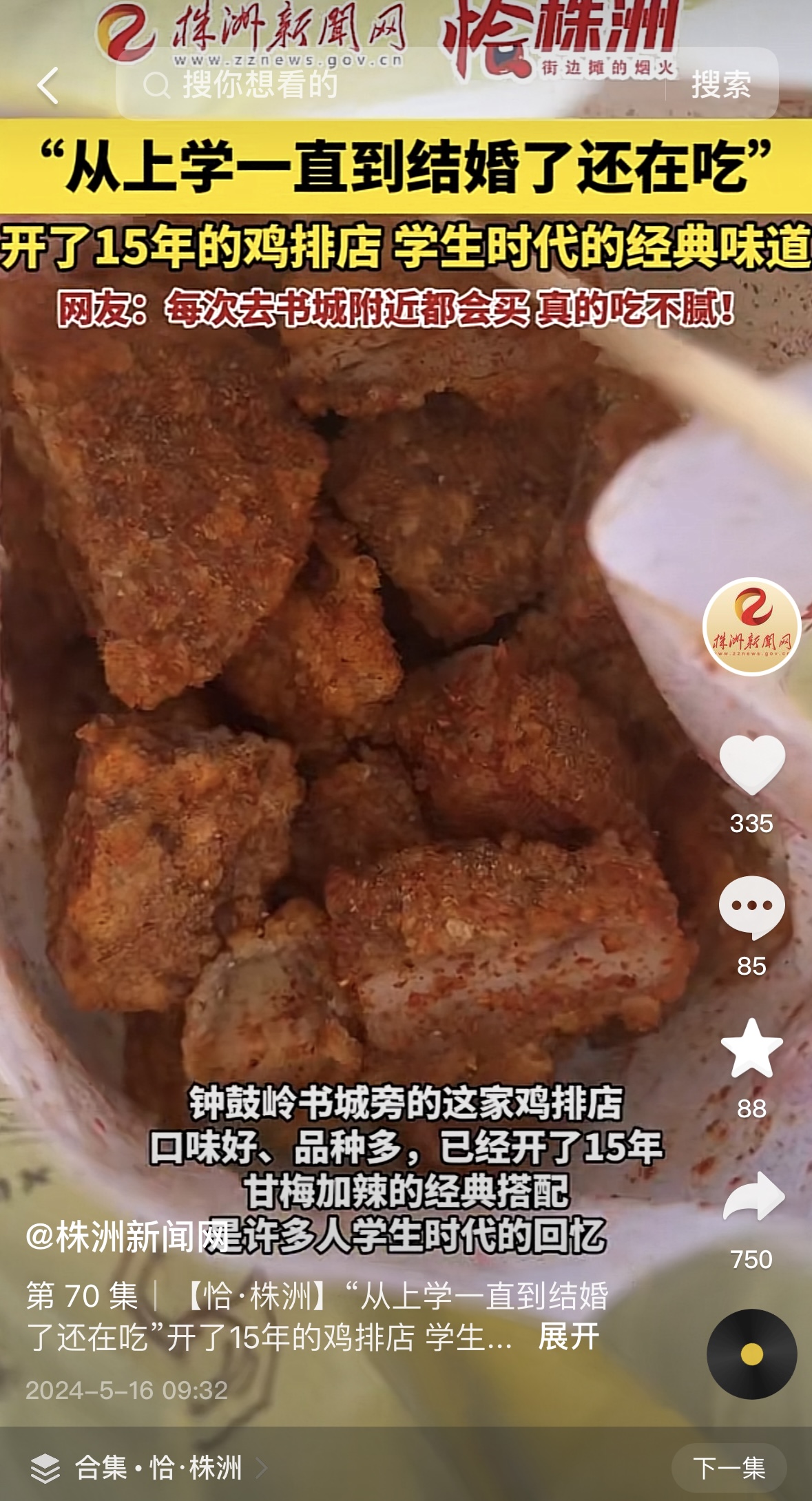The width and height of the screenshot is (812, 1501).
Task: Open the @株洲新闻网 account name
Action: pos(127,1236)
